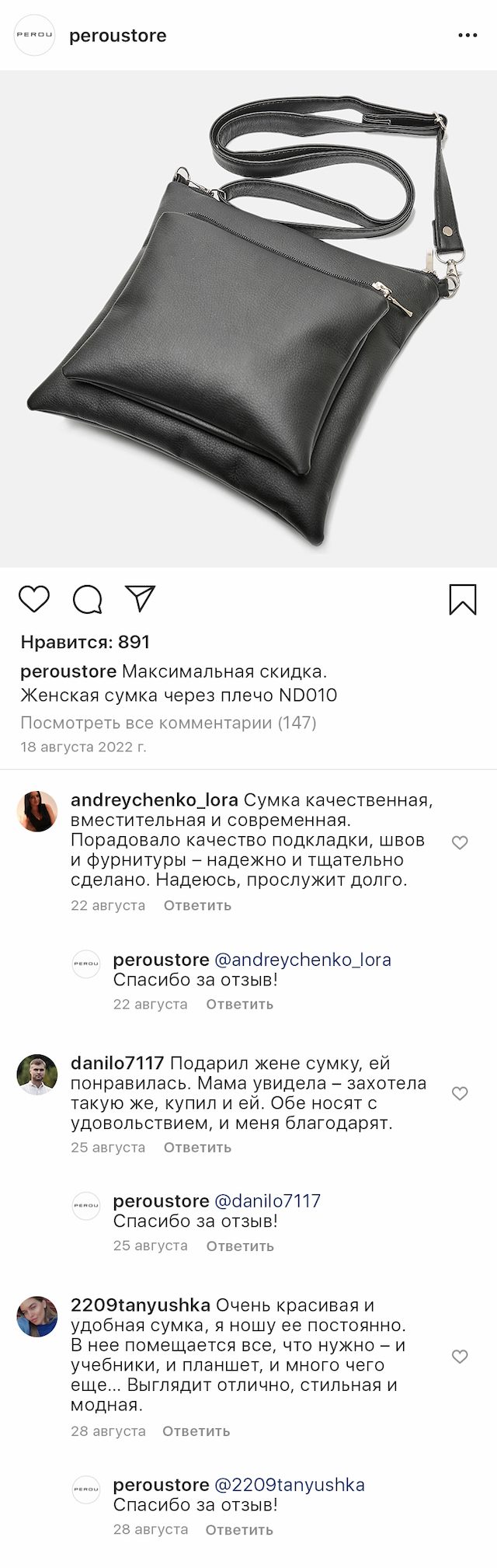Viewport: 497px width, 1568px height.
Task: Open @danilo7117 mention in store reply
Action: [267, 1200]
